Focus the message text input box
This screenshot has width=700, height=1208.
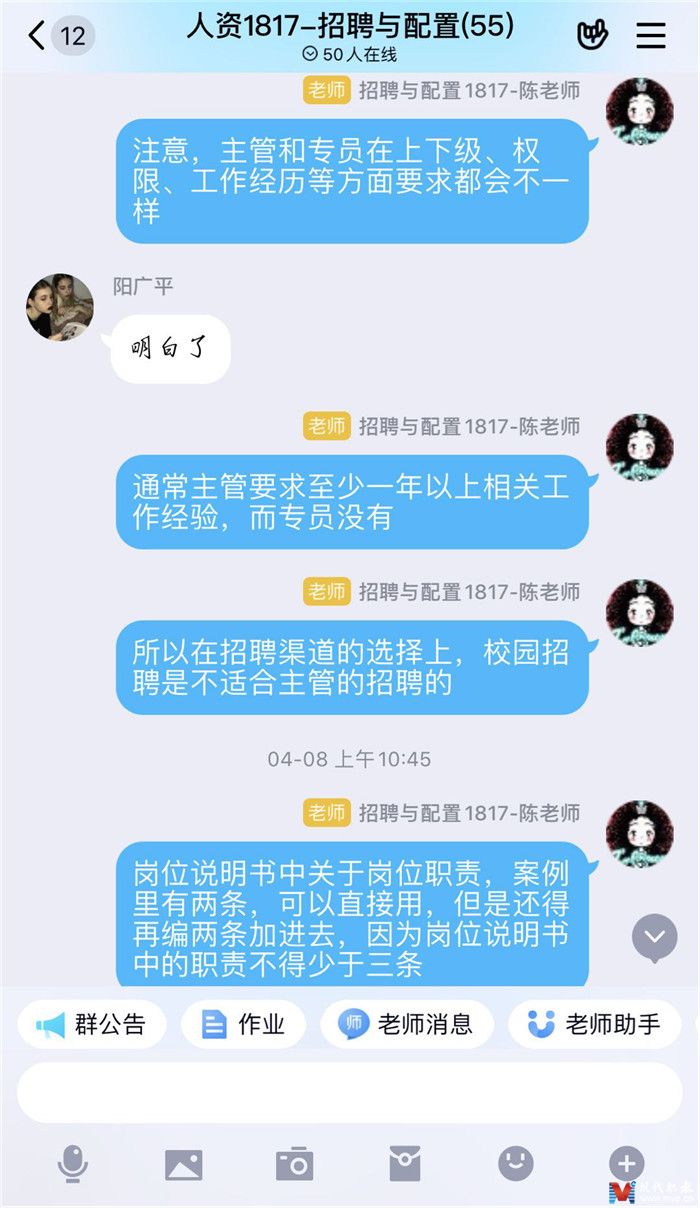[x=349, y=1093]
